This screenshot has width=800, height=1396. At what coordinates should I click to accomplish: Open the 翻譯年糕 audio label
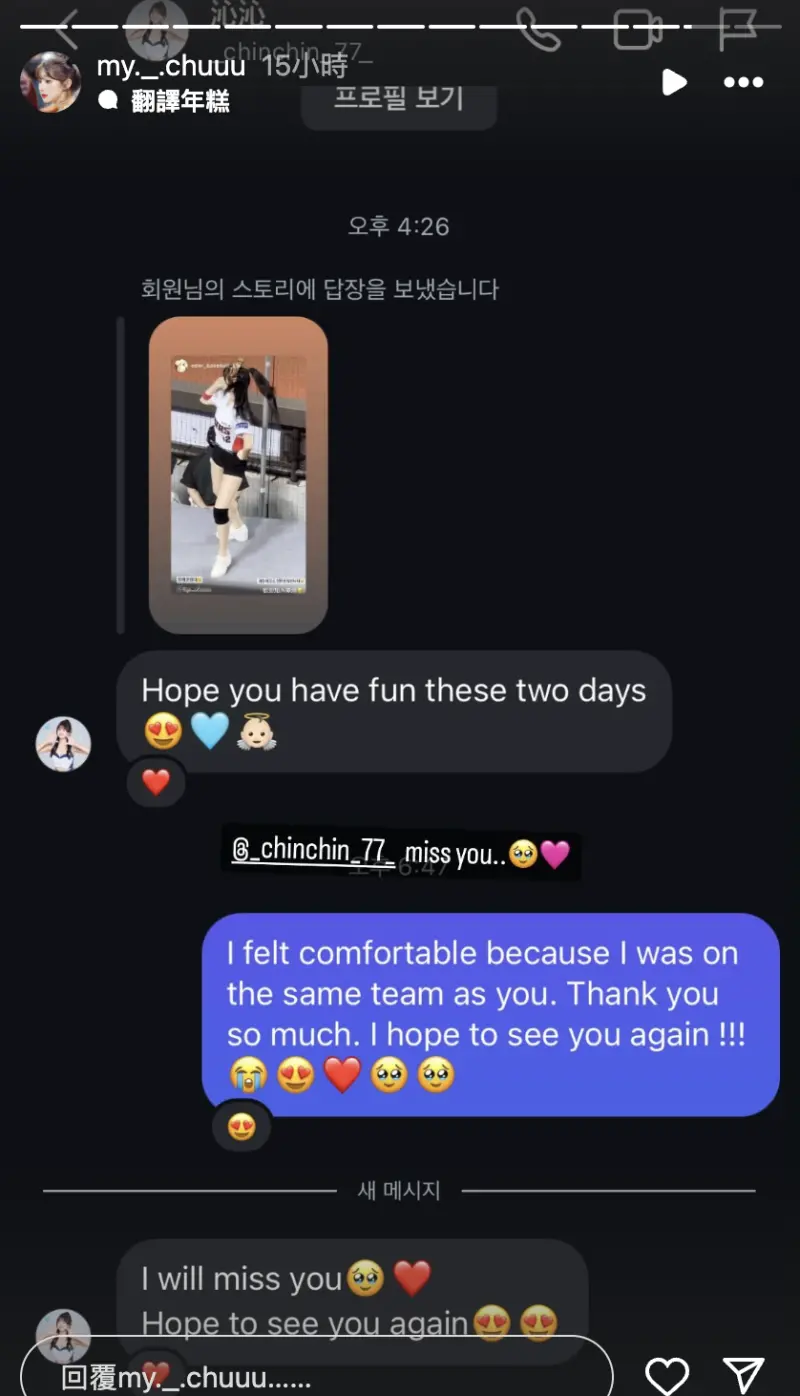coord(180,101)
